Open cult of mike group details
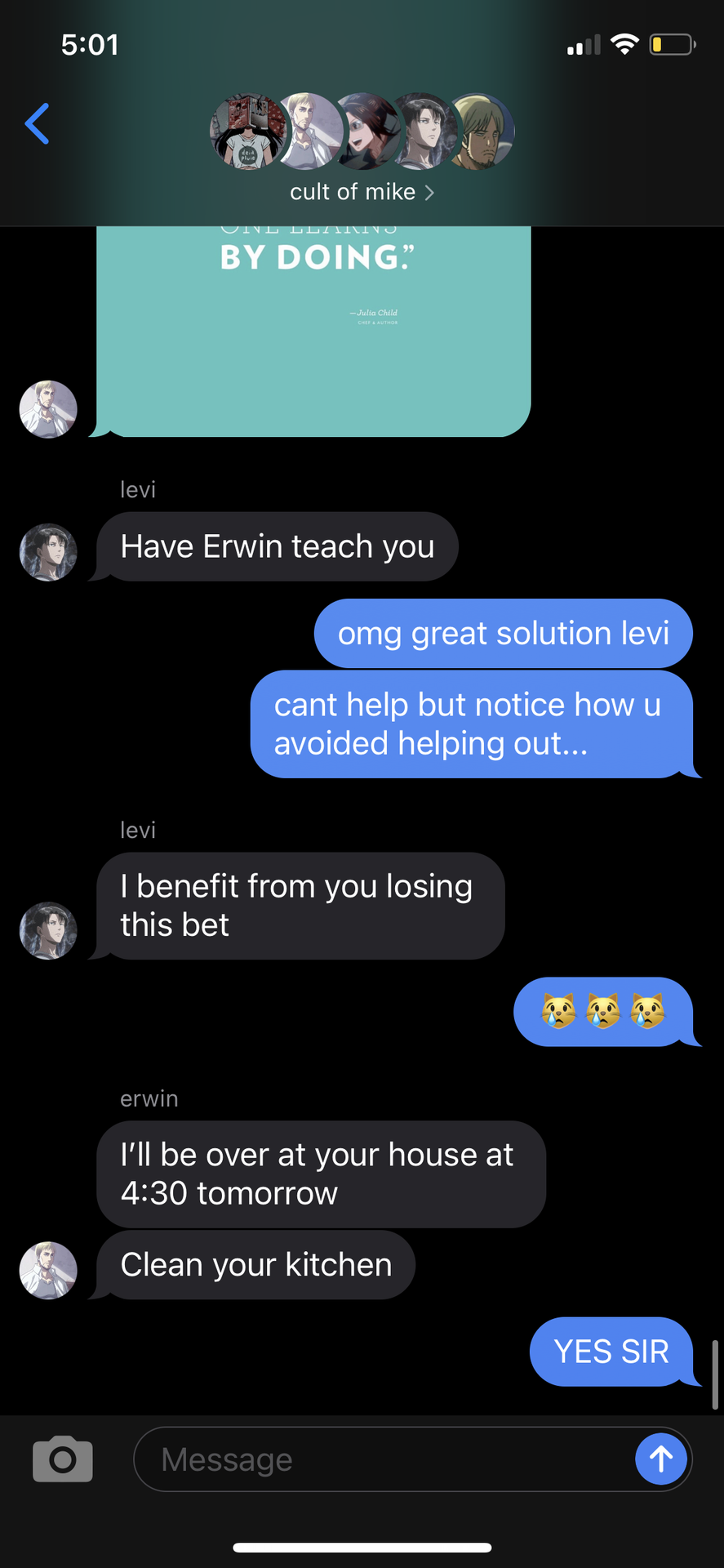 point(362,192)
